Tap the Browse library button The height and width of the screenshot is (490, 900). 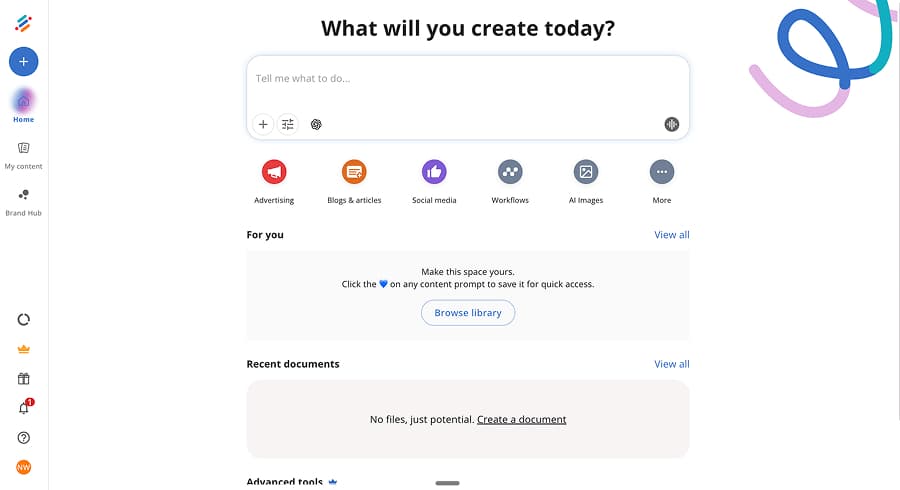(468, 313)
